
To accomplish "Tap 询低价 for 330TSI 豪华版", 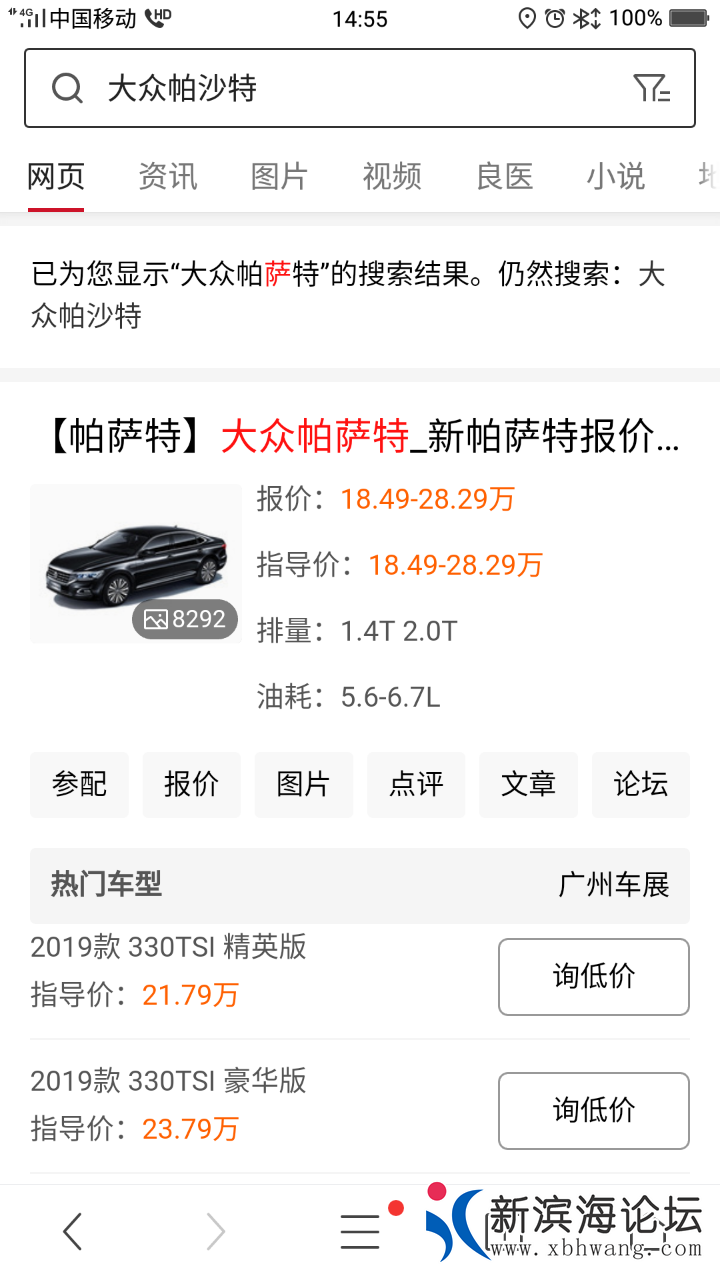I will [594, 1110].
